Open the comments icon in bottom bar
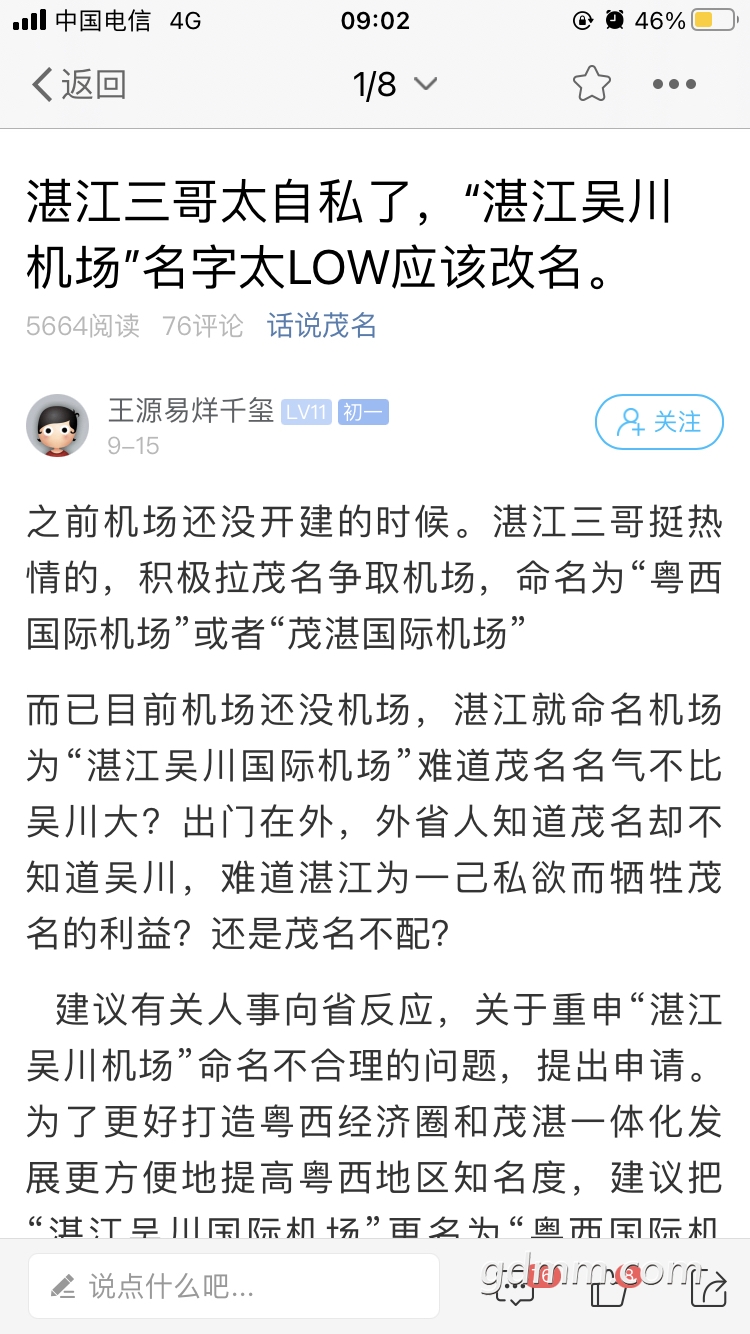The width and height of the screenshot is (750, 1334). pyautogui.click(x=516, y=1290)
